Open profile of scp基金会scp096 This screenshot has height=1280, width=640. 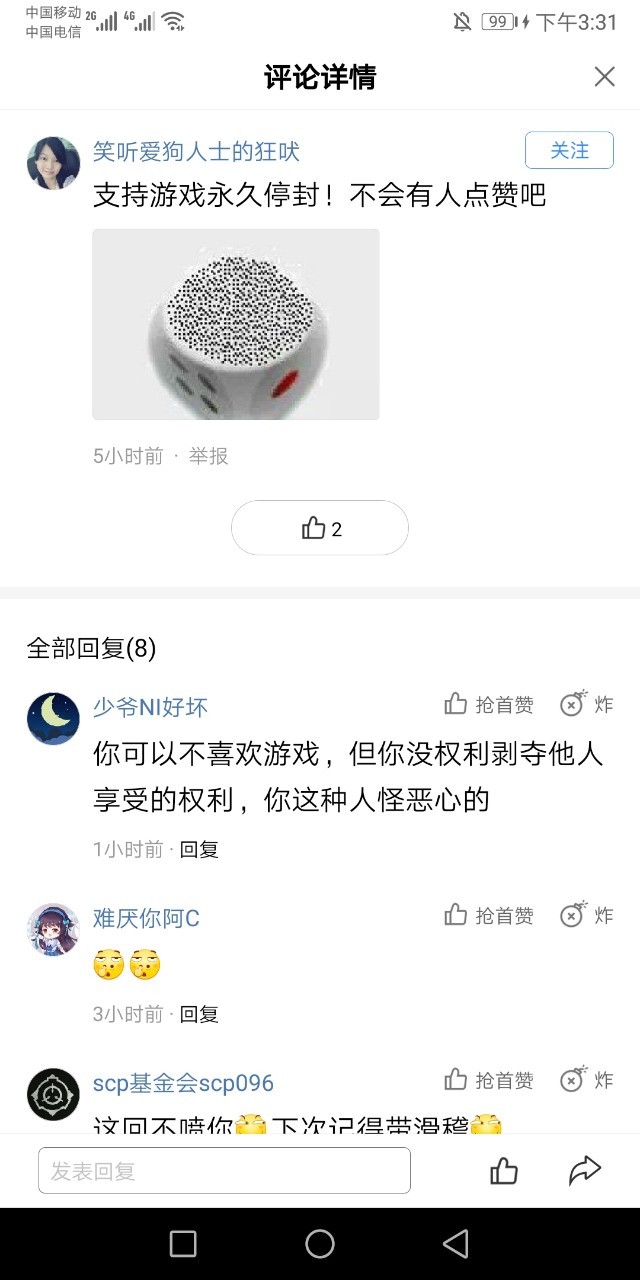point(183,1083)
